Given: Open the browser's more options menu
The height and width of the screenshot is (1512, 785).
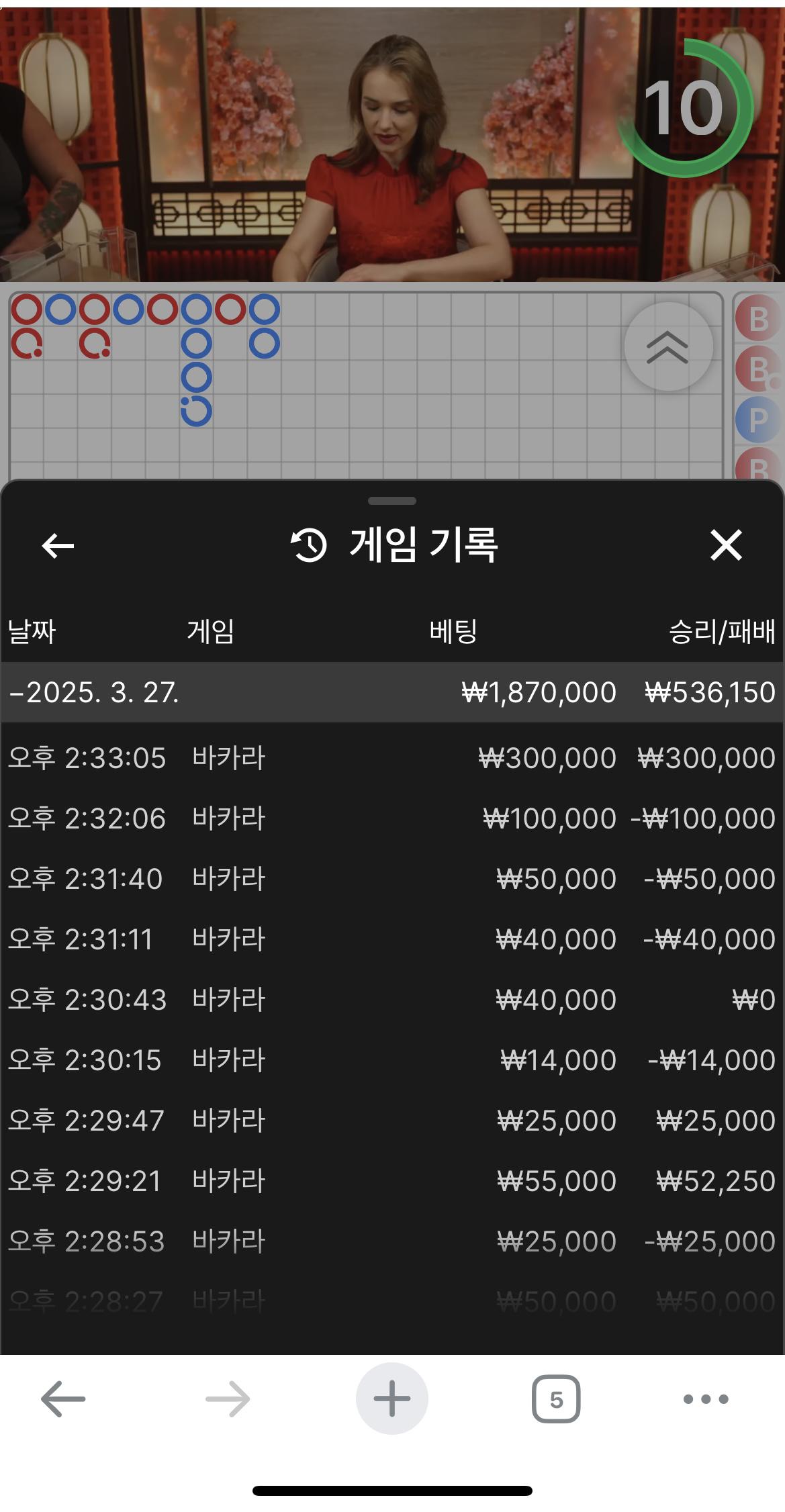Looking at the screenshot, I should coord(706,1399).
